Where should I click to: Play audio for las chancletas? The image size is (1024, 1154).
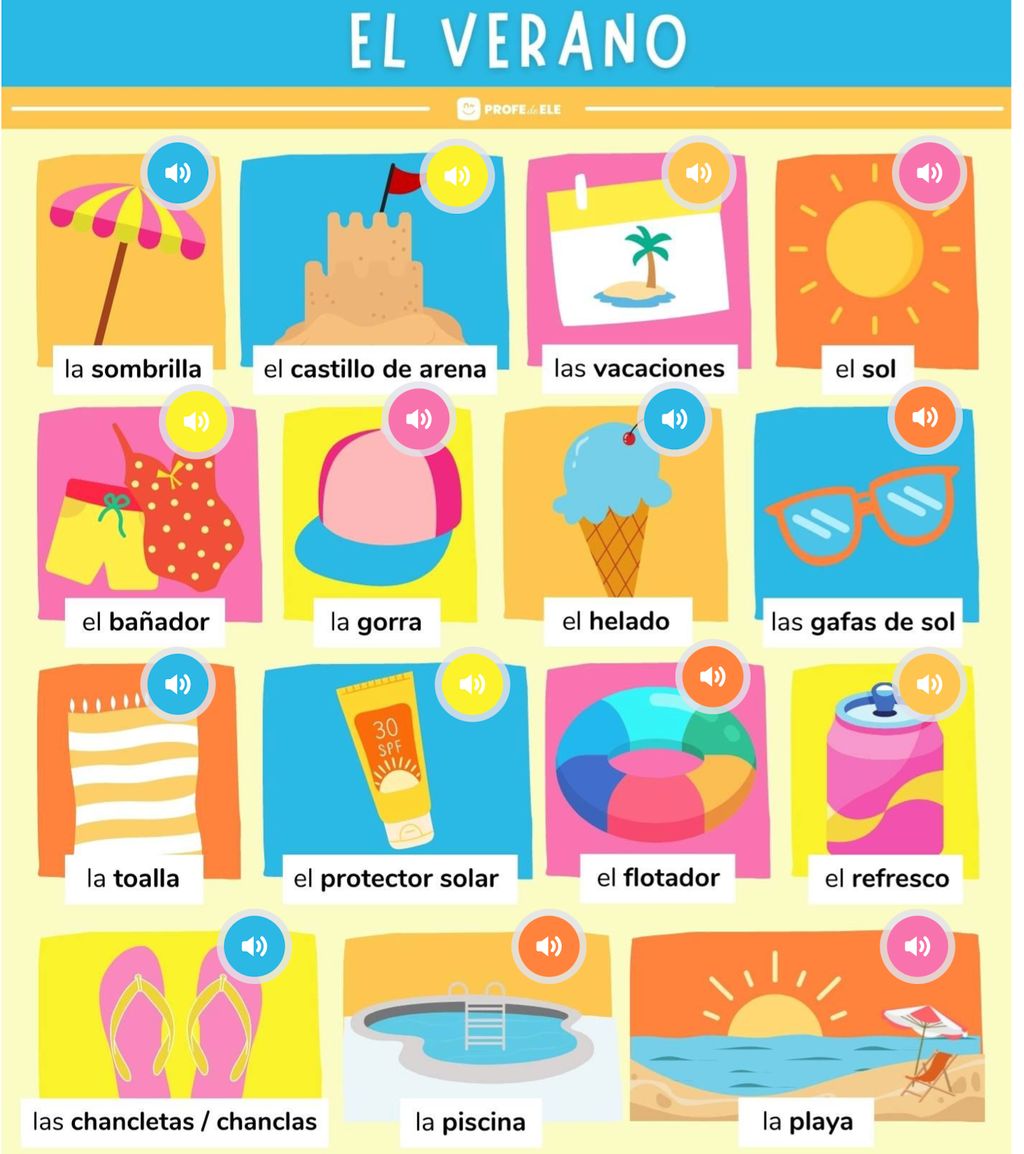tap(254, 946)
